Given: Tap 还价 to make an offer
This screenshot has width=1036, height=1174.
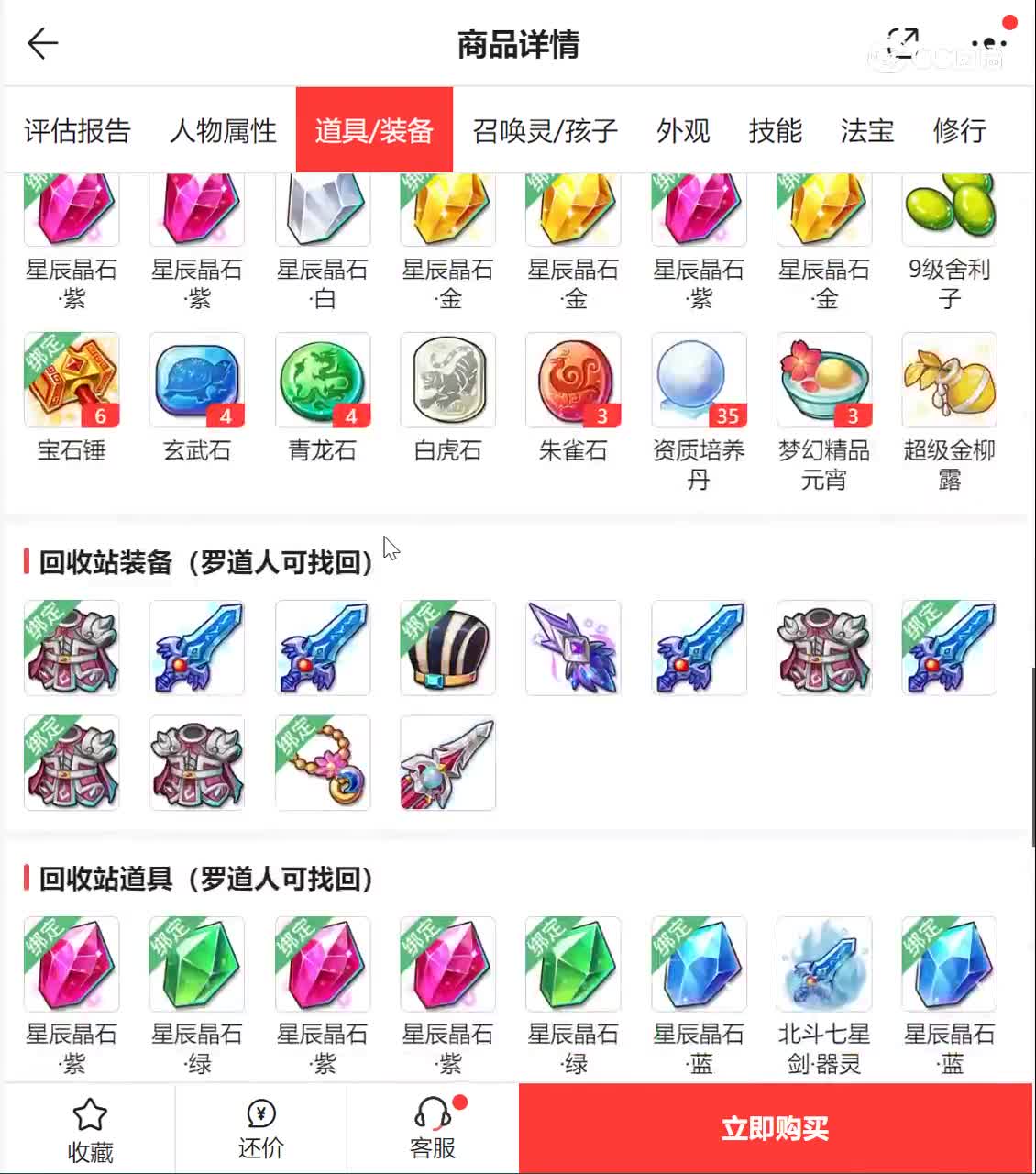Looking at the screenshot, I should click(x=261, y=1129).
